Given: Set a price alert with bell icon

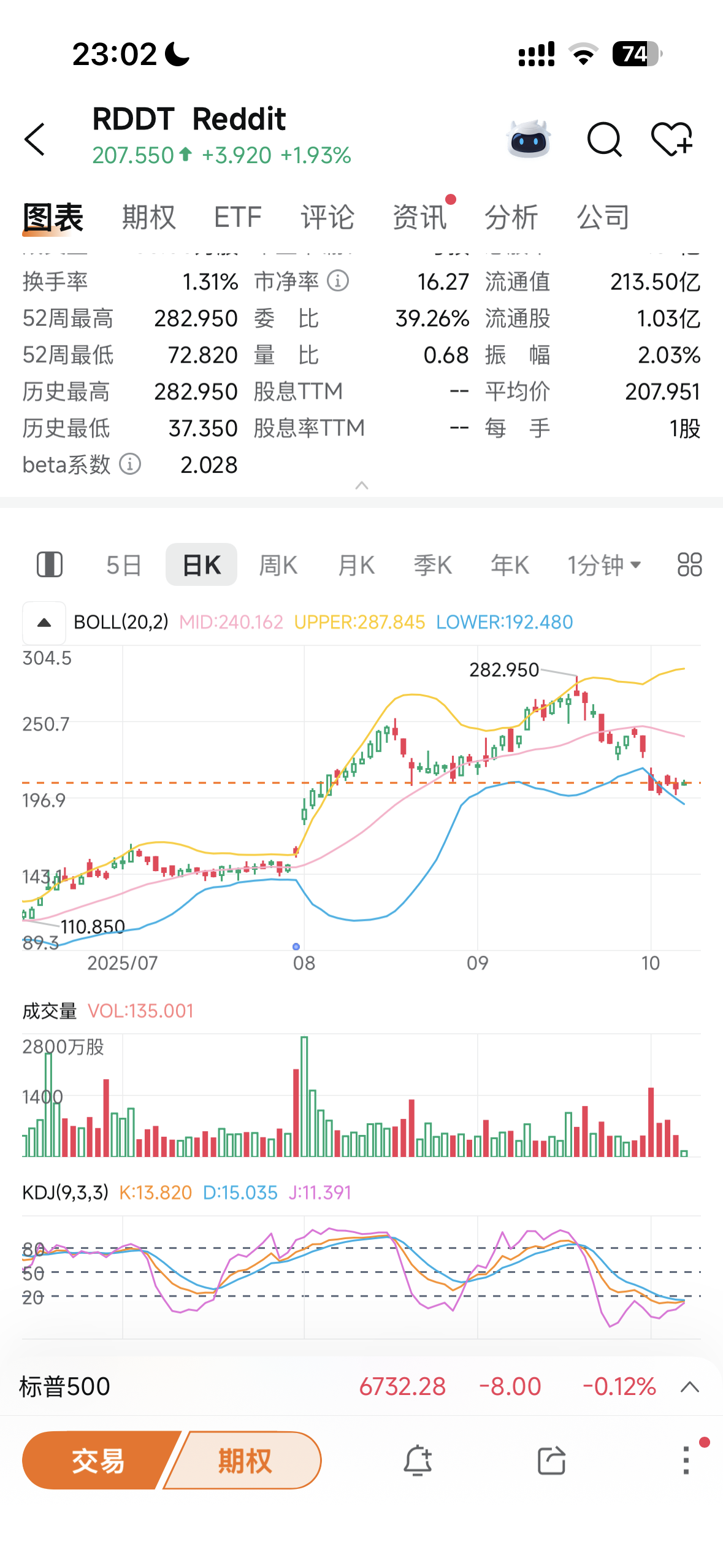Looking at the screenshot, I should [x=418, y=1461].
